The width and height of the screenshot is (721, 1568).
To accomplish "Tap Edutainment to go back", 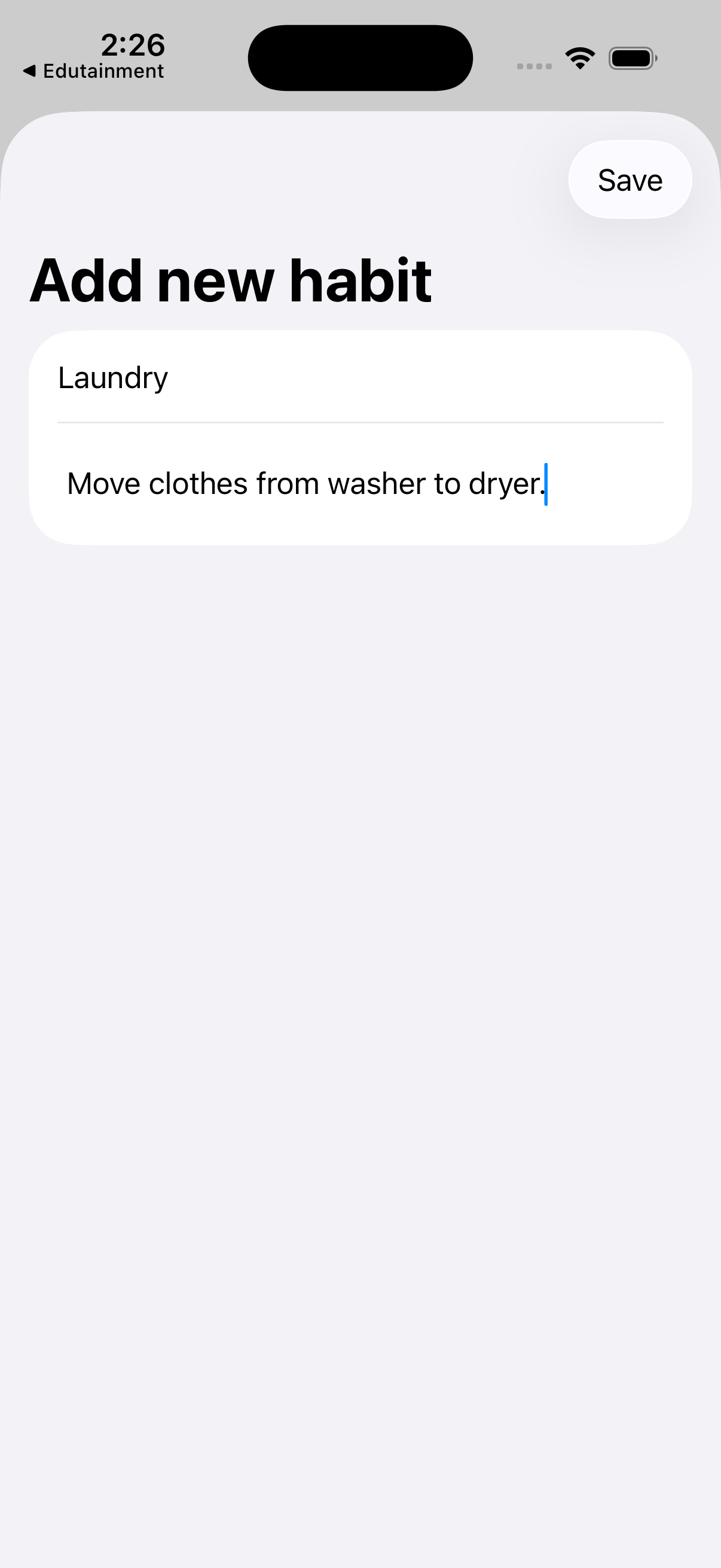I will (x=103, y=71).
